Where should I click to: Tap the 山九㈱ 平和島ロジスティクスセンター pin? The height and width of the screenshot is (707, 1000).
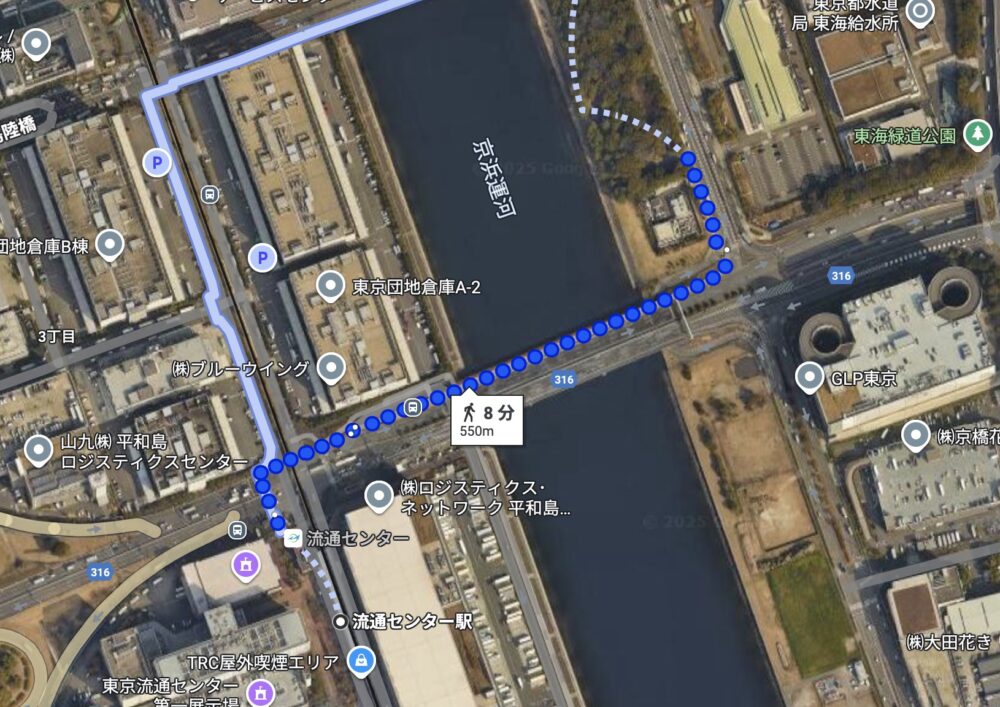[39, 449]
